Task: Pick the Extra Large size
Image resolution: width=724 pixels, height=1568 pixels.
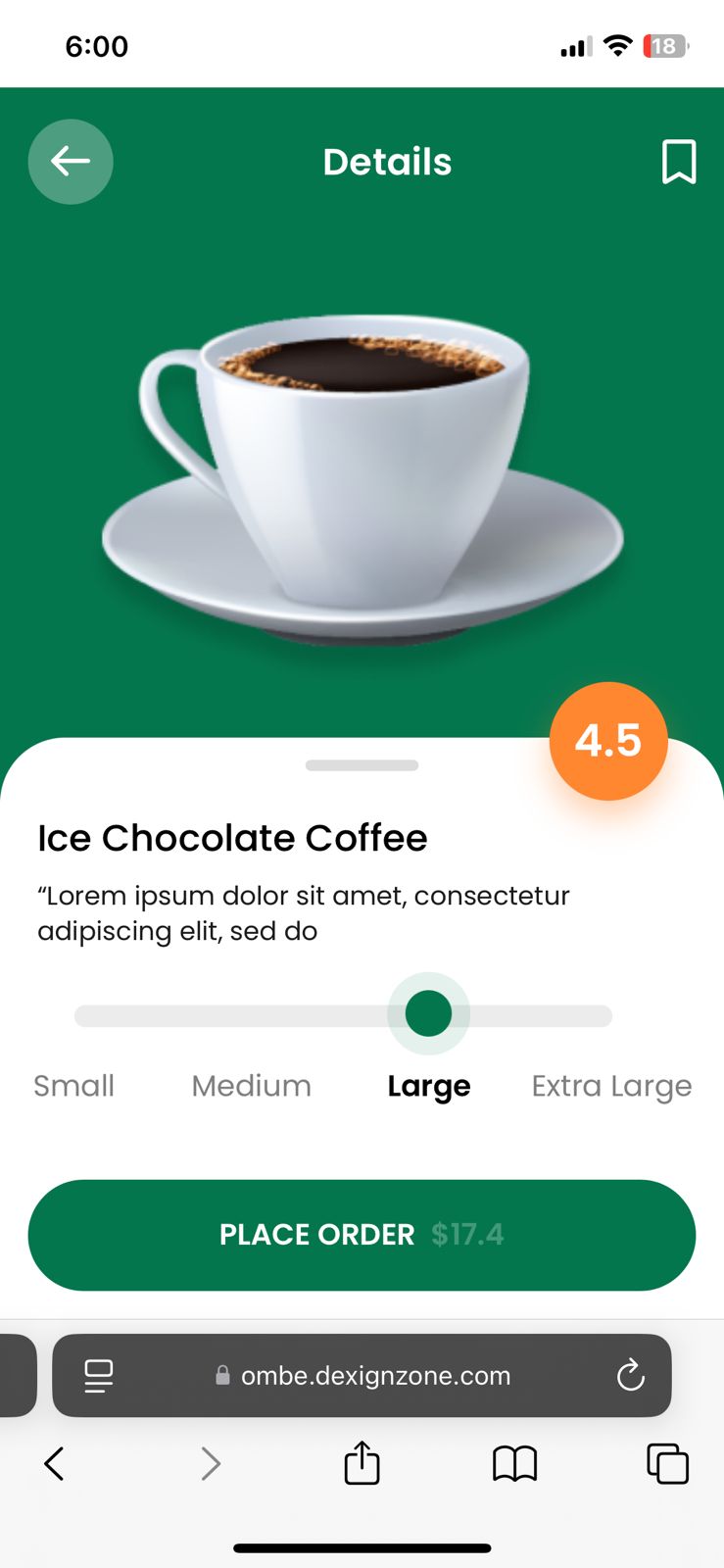Action: pos(611,1086)
